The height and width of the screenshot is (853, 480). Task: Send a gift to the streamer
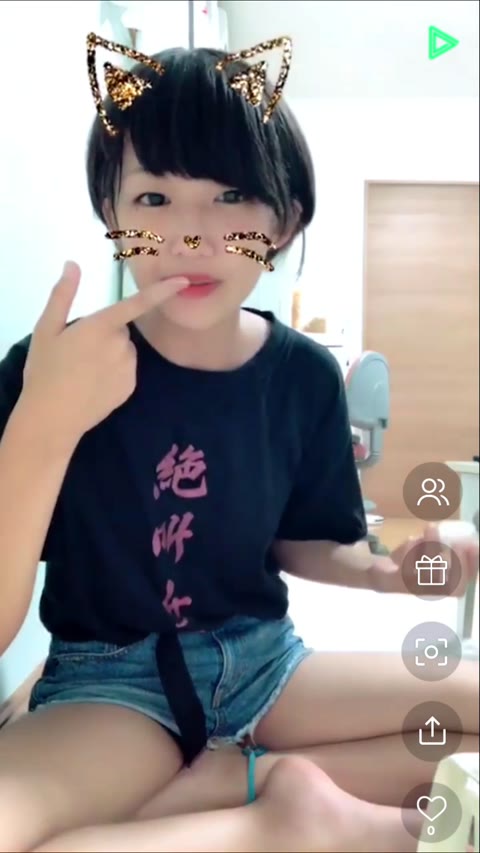coord(432,571)
